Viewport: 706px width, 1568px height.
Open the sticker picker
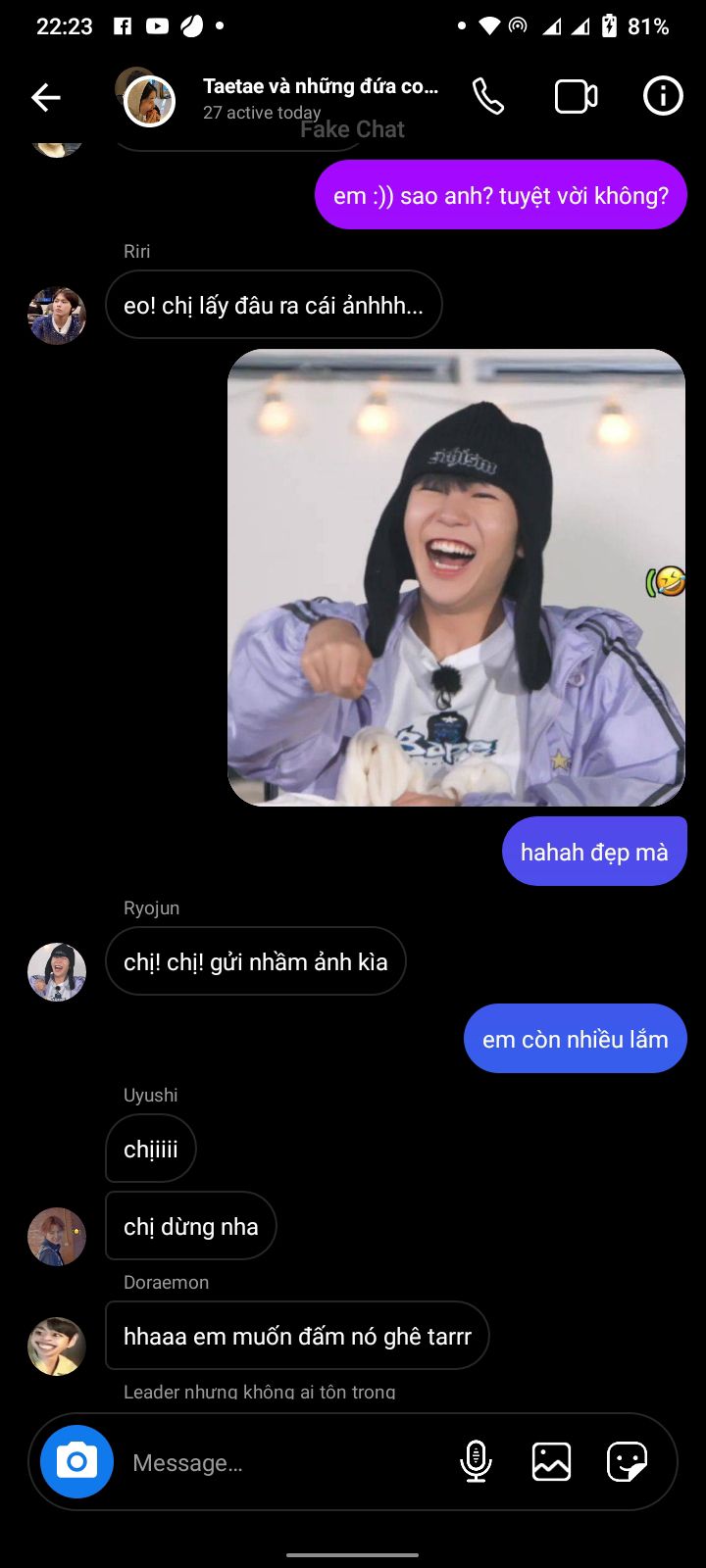(627, 1461)
